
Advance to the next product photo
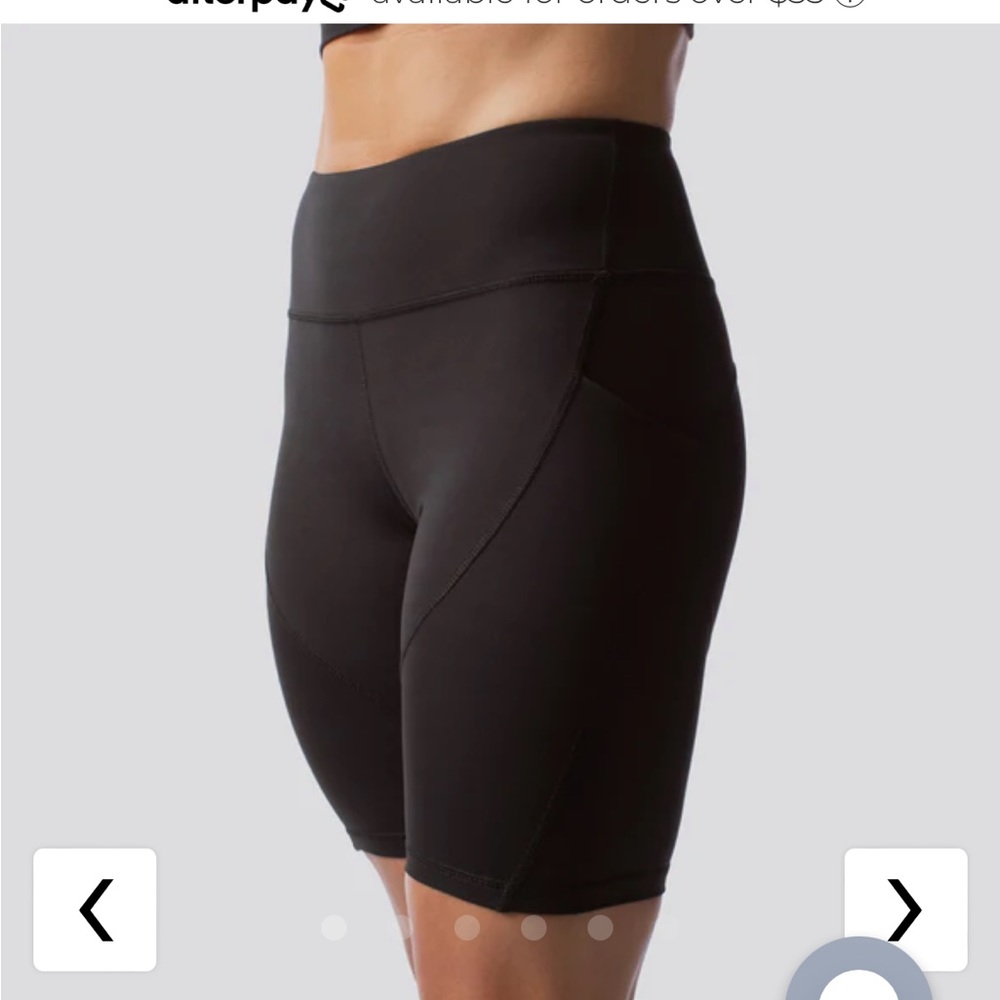click(905, 909)
